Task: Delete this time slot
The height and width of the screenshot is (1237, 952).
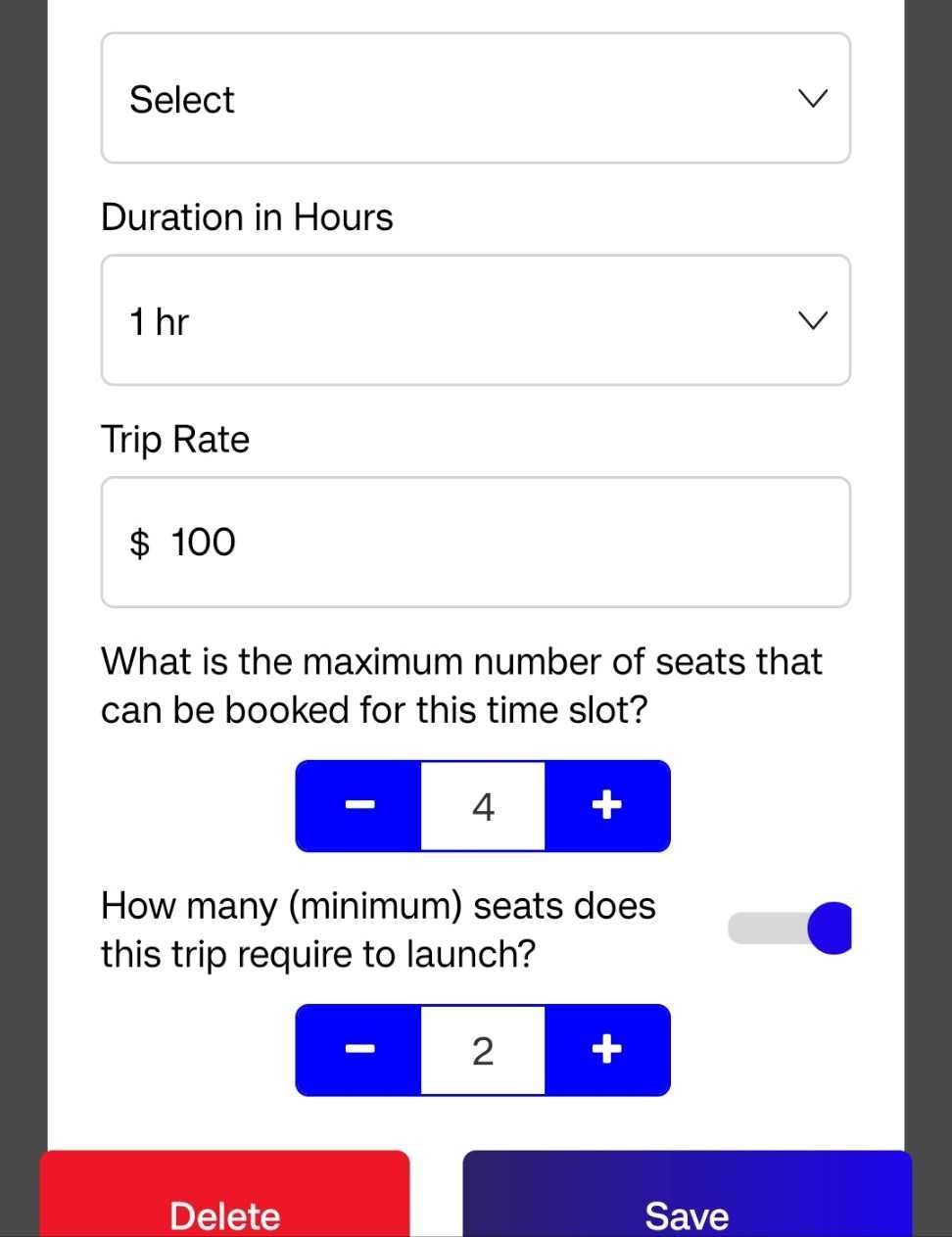Action: 224,1203
